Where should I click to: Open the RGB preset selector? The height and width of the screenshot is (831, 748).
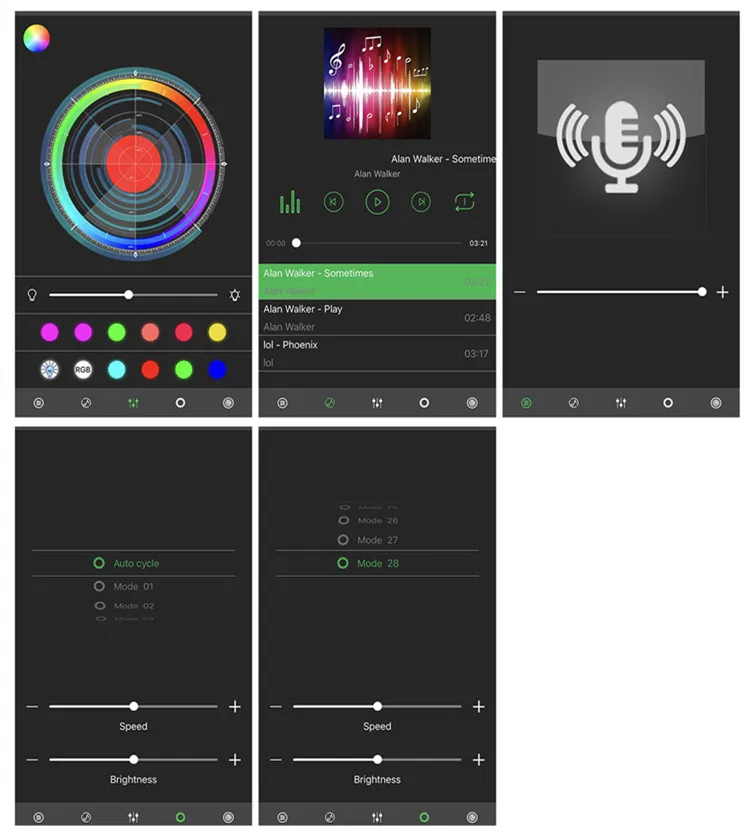(81, 369)
